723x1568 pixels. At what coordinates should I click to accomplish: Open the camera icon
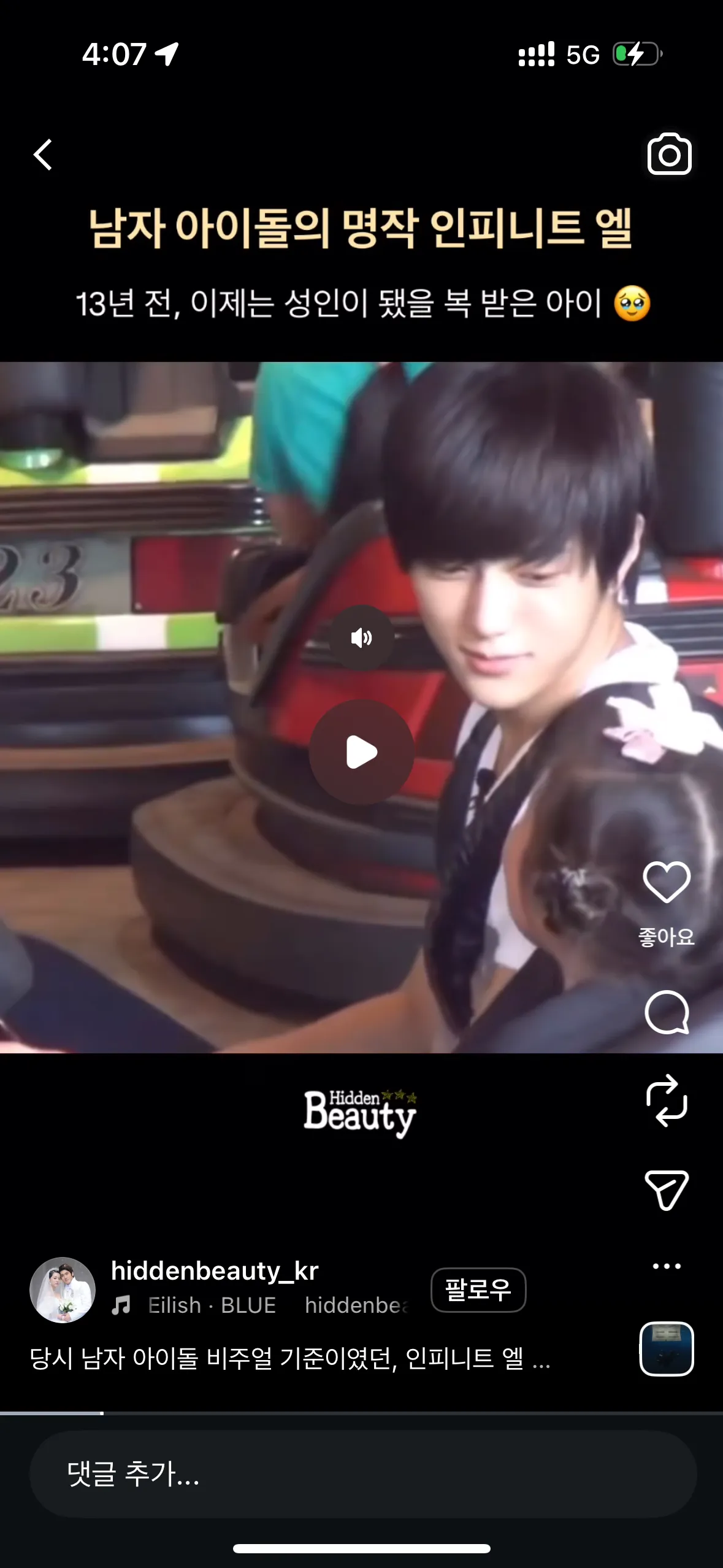669,154
